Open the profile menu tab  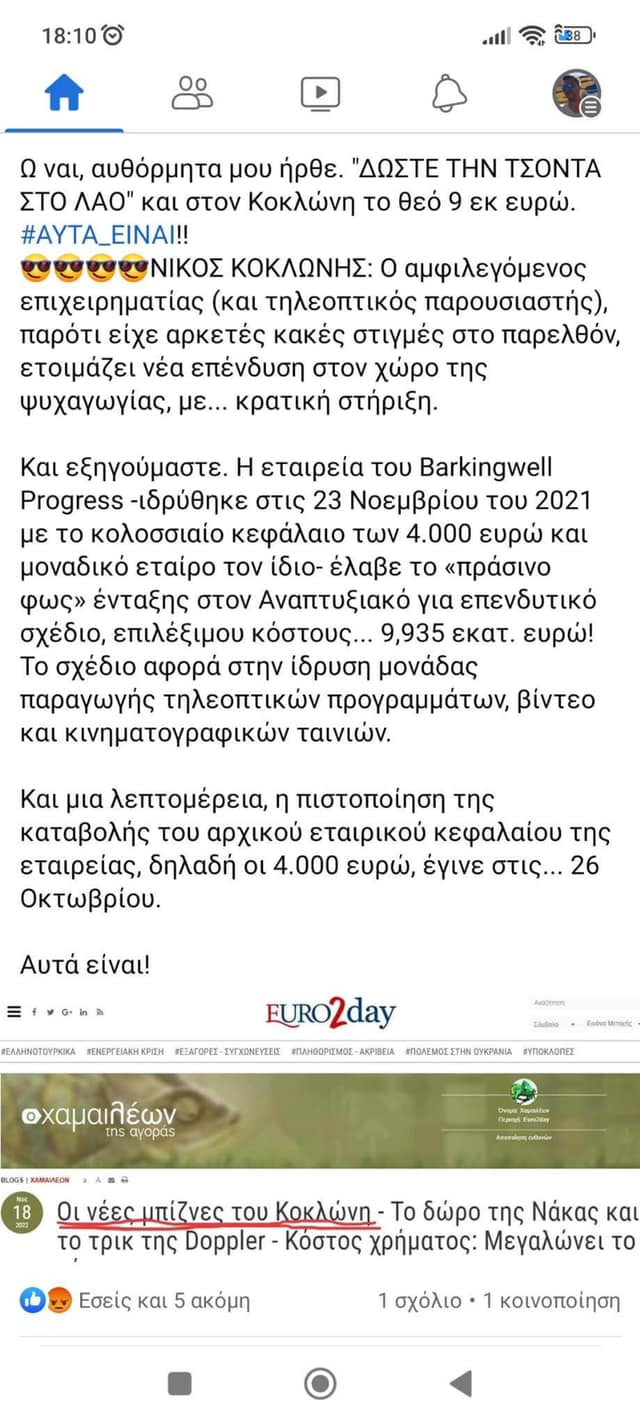577,93
